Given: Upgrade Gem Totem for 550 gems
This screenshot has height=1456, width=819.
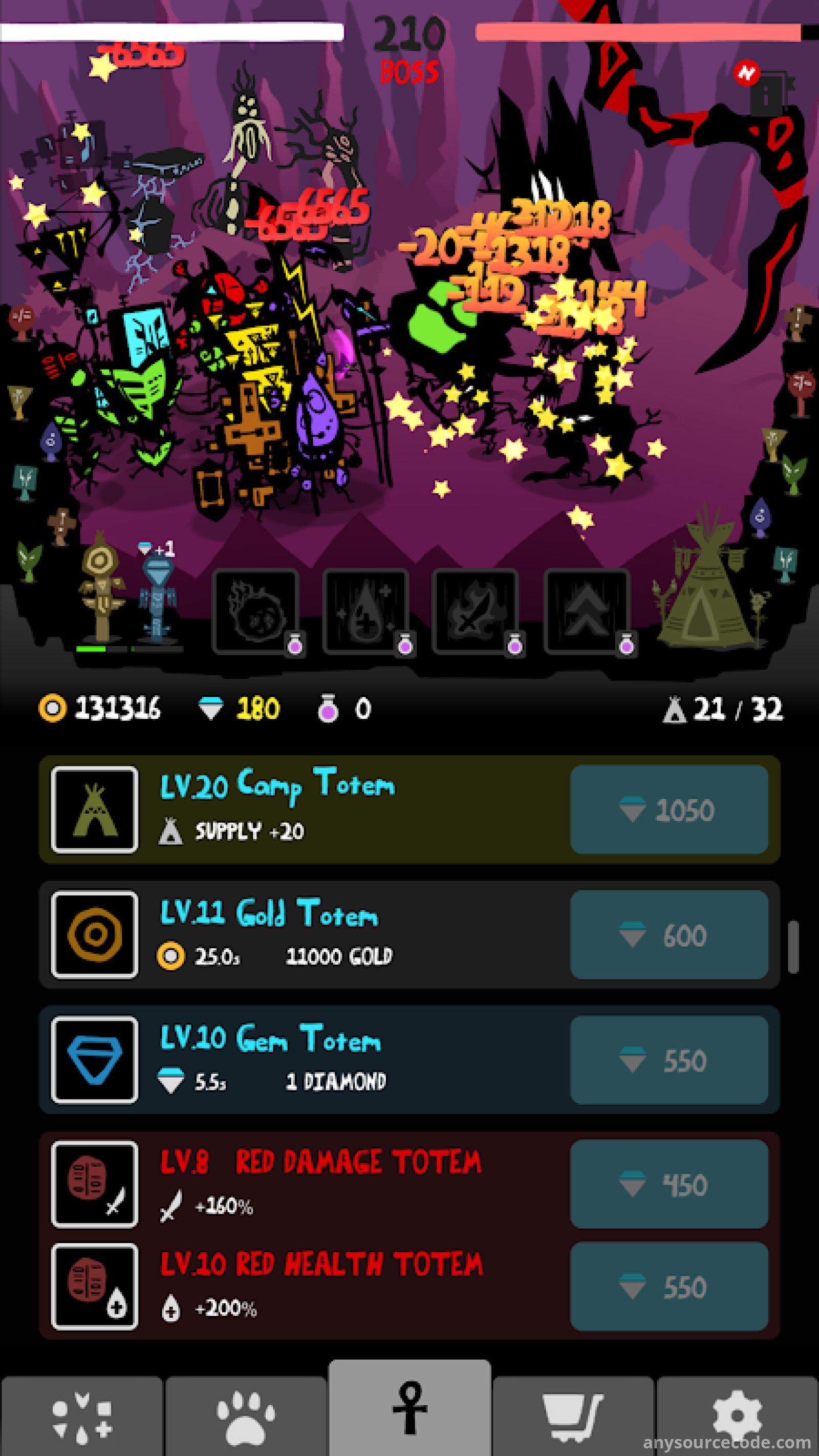Looking at the screenshot, I should 669,1060.
